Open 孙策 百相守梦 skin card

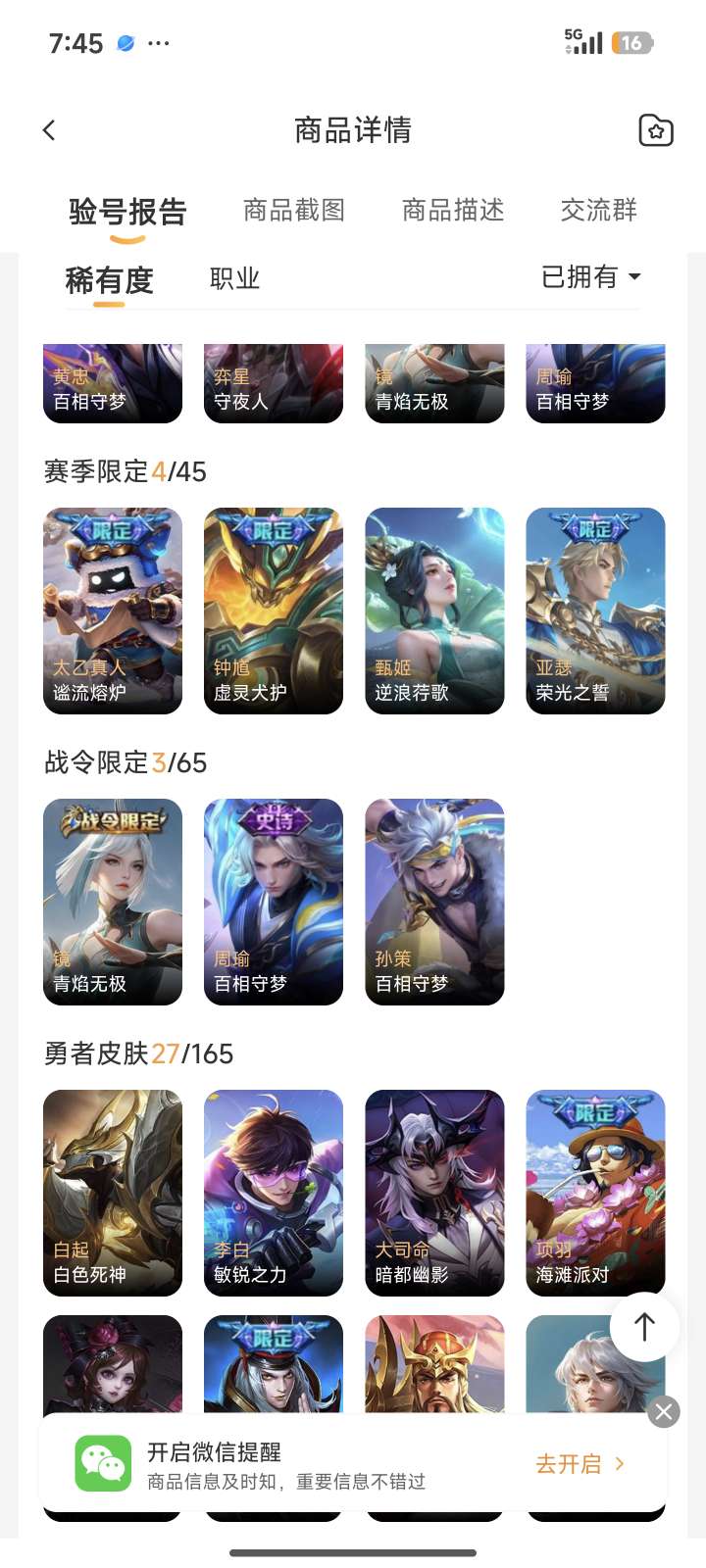coord(434,901)
